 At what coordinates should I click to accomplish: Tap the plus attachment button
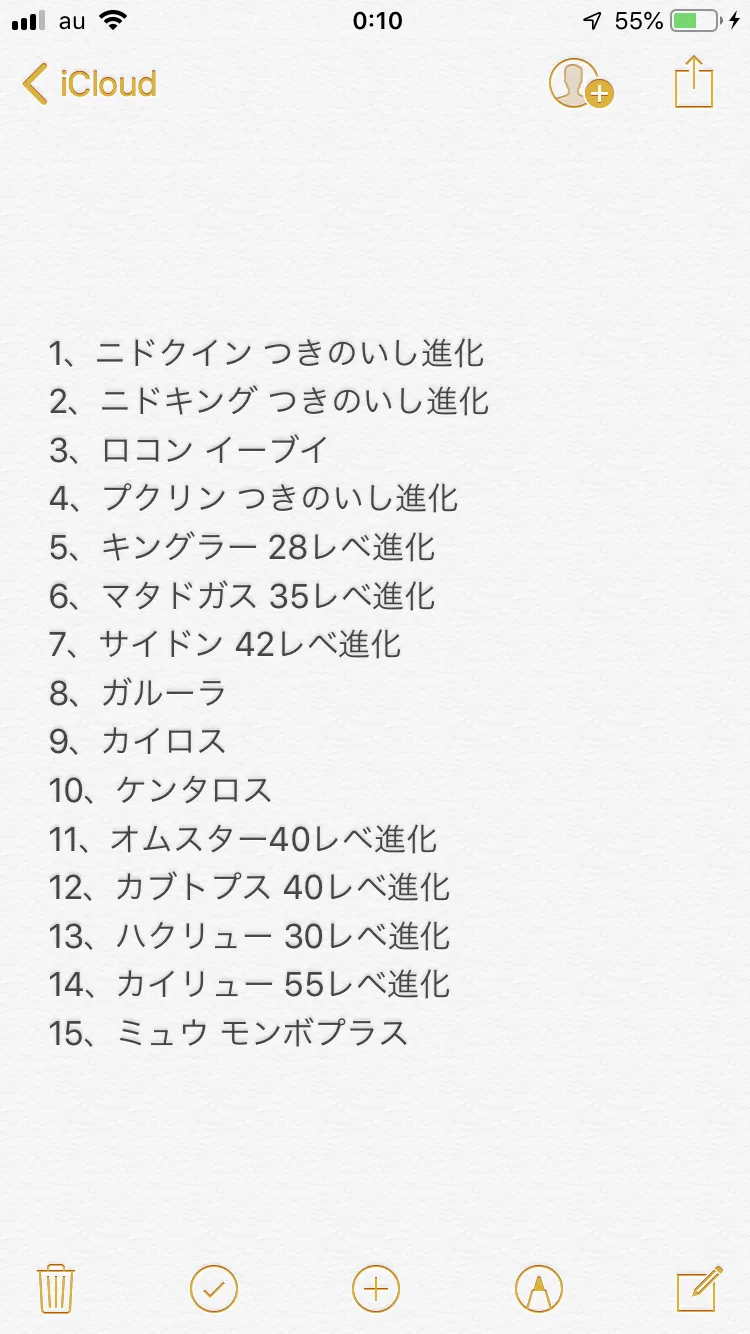[376, 1288]
